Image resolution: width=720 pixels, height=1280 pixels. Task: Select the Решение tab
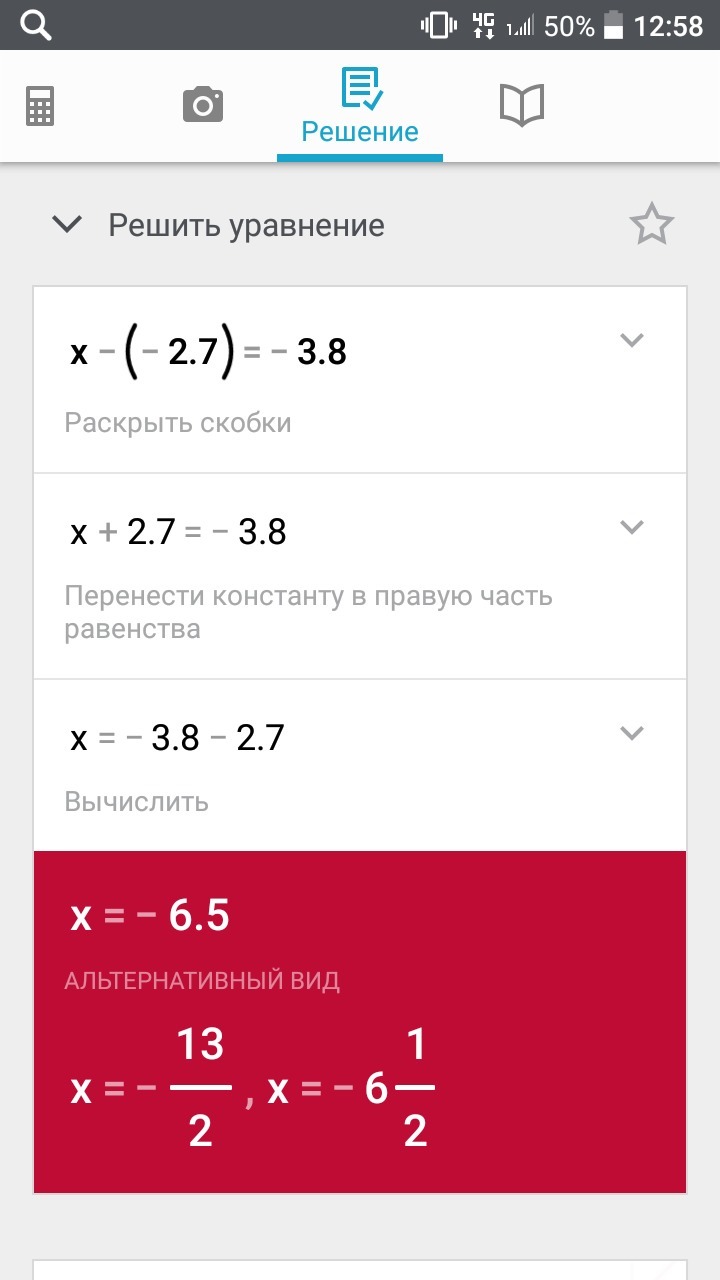[360, 108]
